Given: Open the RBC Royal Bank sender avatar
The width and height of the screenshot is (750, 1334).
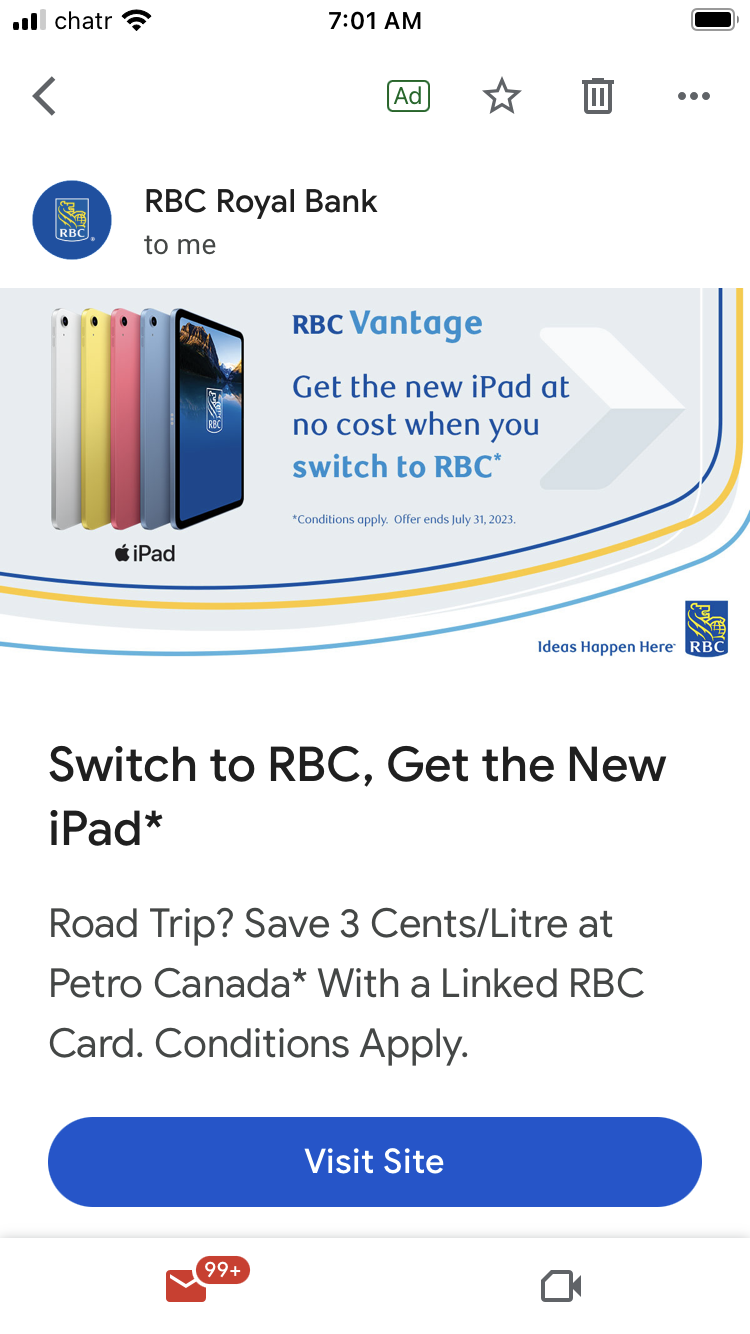Looking at the screenshot, I should click(x=72, y=220).
